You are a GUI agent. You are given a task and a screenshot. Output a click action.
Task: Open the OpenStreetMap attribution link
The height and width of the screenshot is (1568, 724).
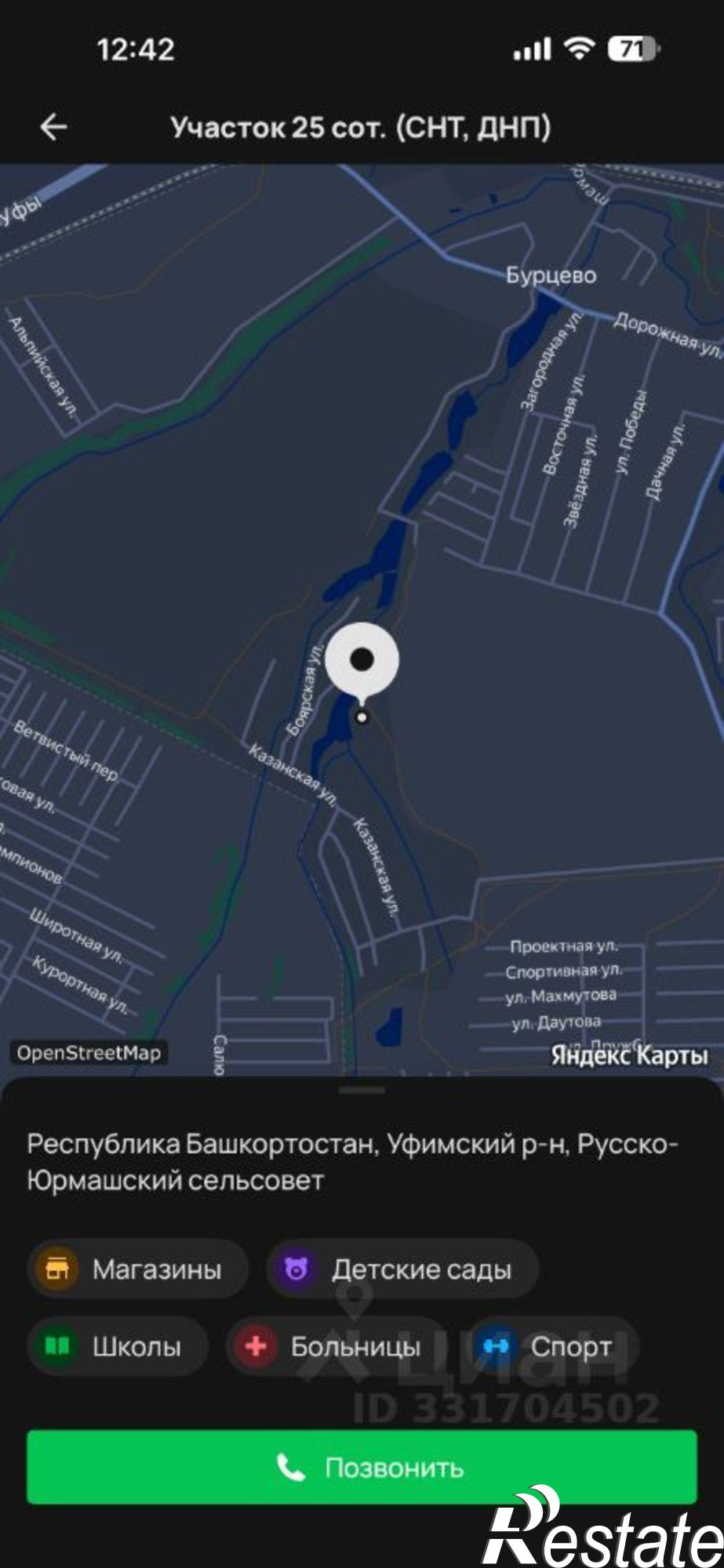(89, 1053)
